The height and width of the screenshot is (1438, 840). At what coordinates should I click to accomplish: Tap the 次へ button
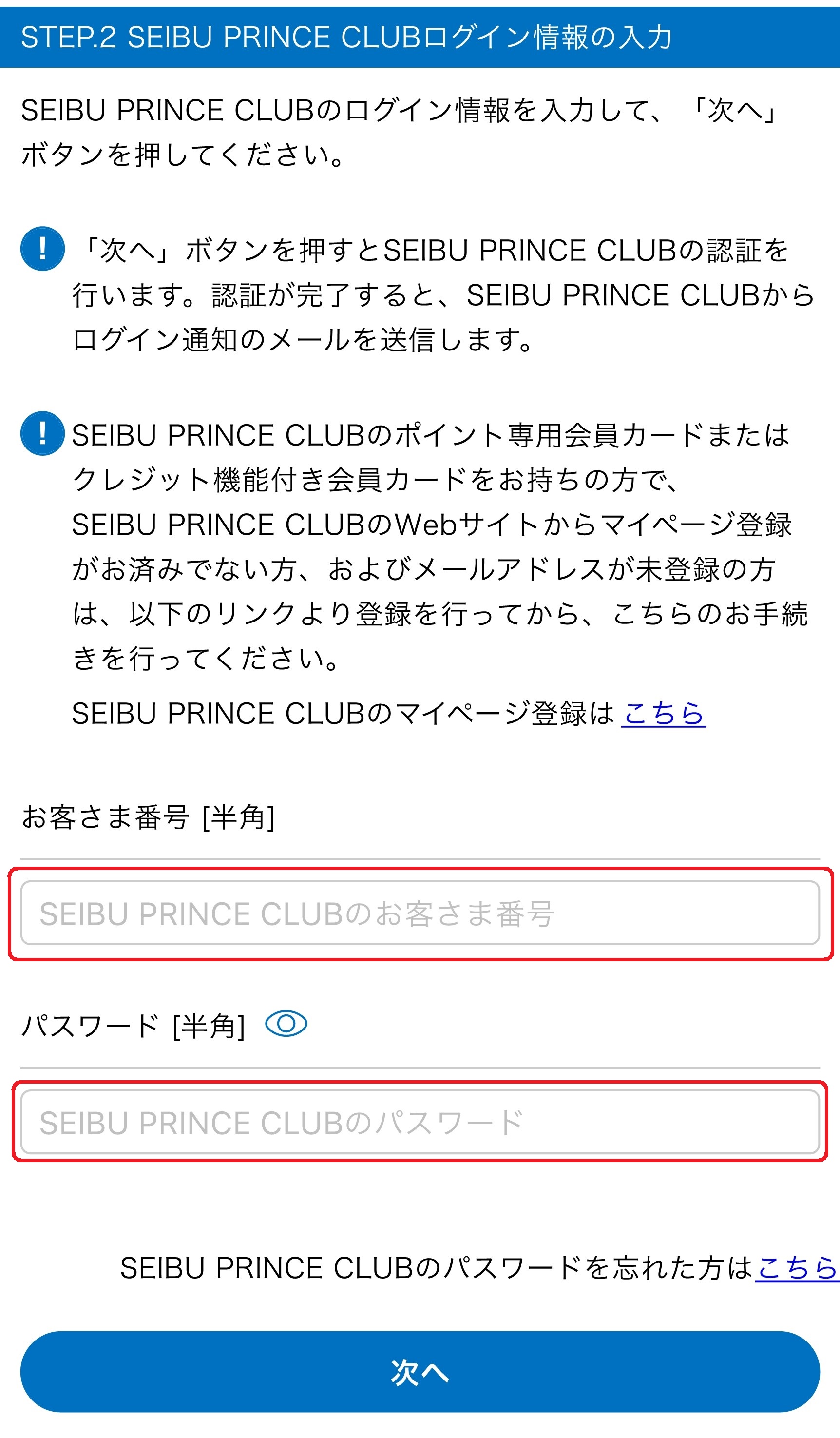coord(420,1372)
